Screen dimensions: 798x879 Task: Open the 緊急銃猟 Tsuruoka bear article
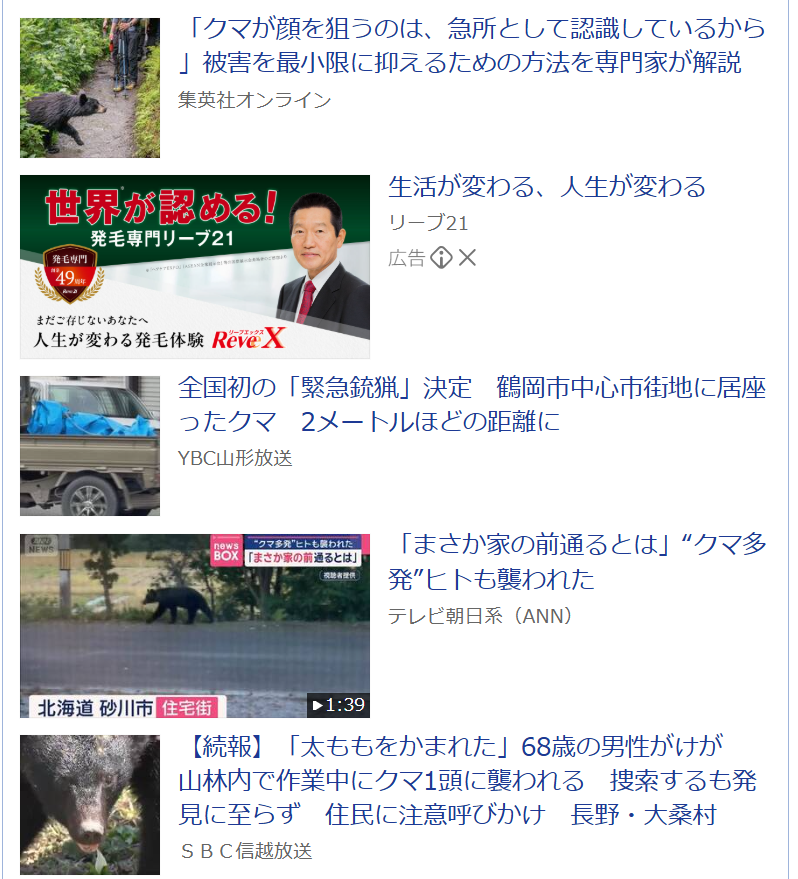470,404
